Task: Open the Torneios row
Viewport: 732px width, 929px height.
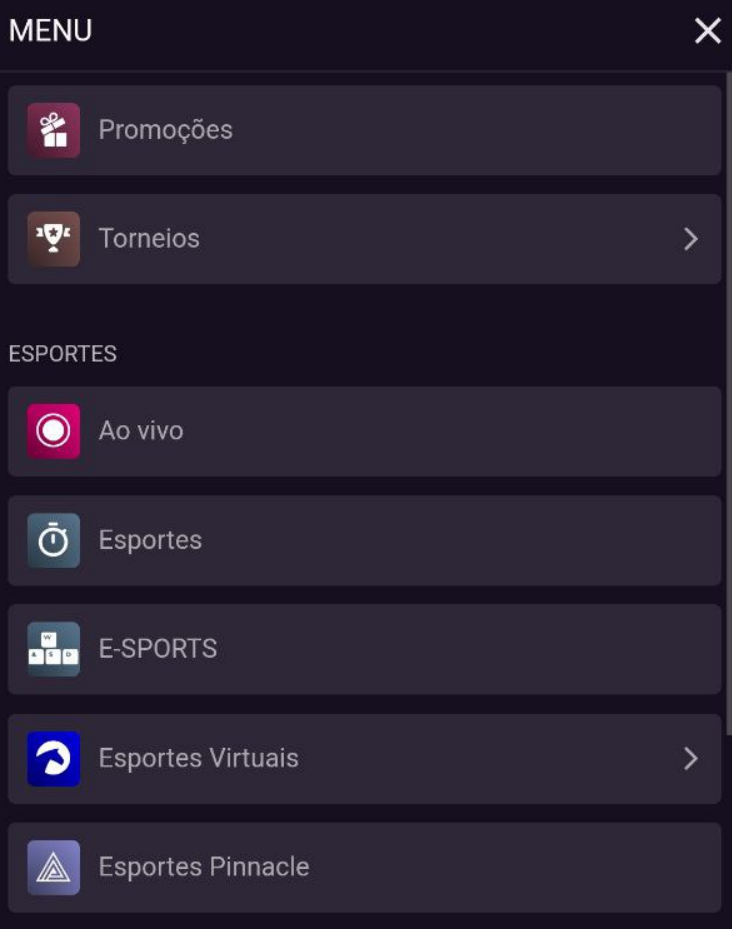Action: [x=364, y=239]
